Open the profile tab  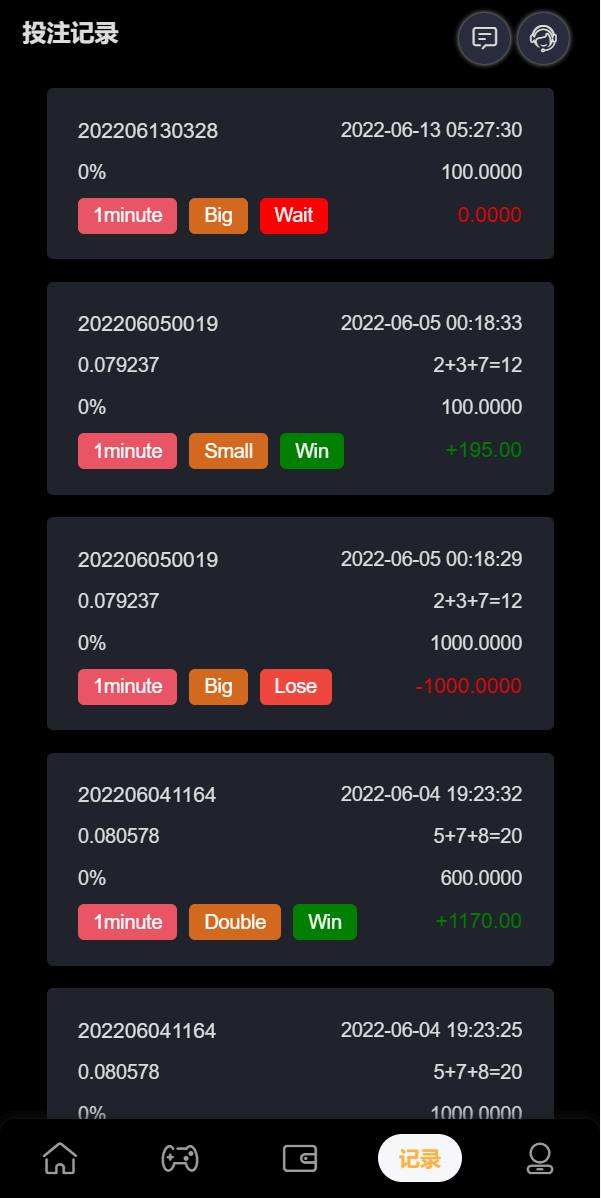(x=540, y=1158)
